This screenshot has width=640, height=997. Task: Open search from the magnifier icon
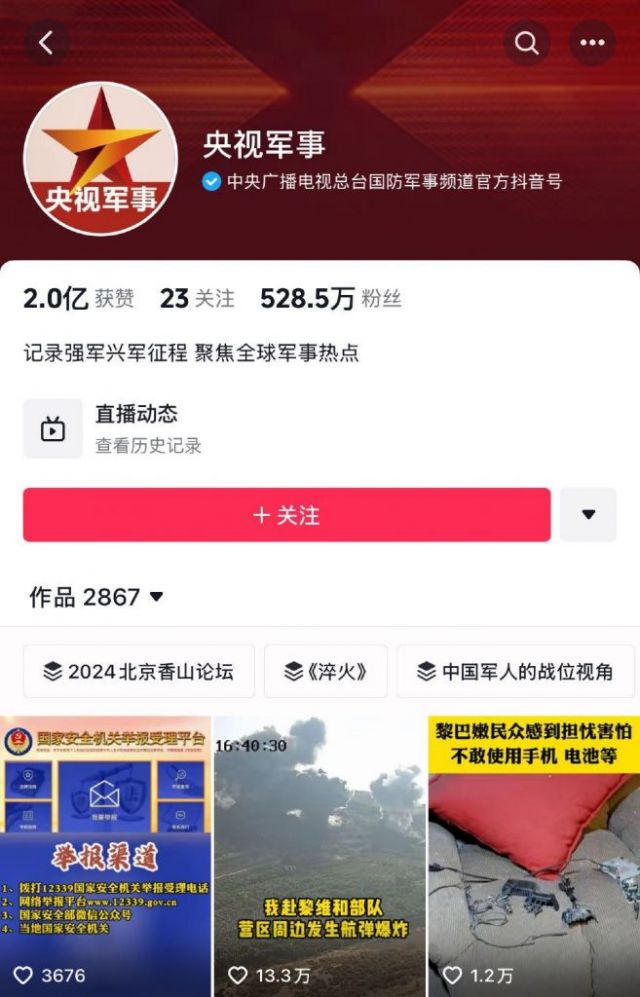pyautogui.click(x=526, y=42)
